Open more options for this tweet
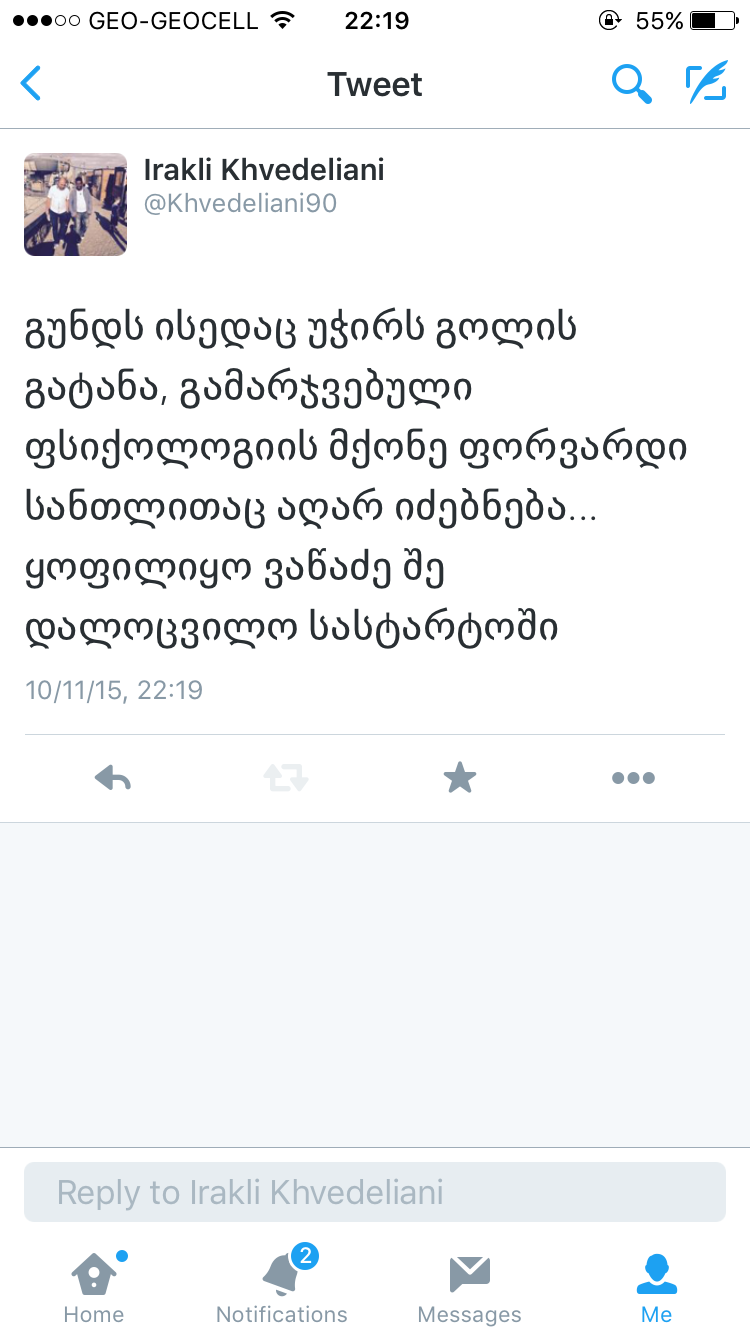 (x=633, y=778)
